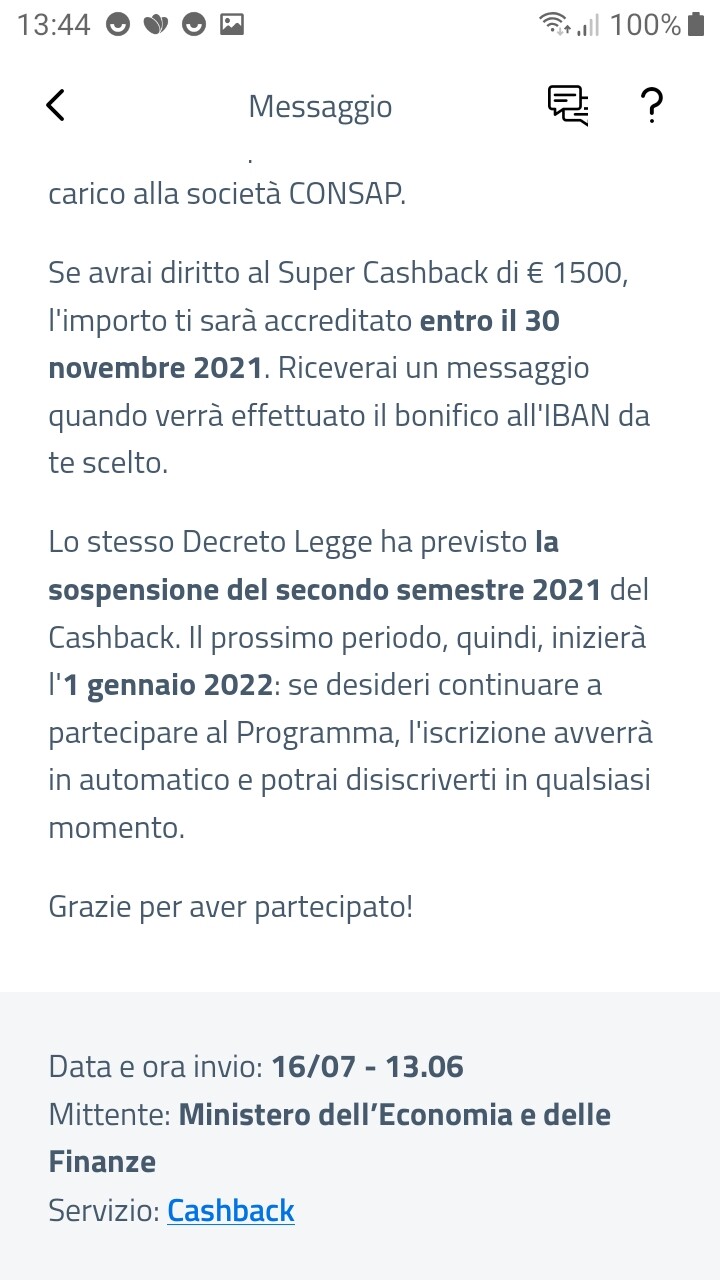Viewport: 720px width, 1280px height.
Task: Open the support chat icon
Action: pos(568,106)
